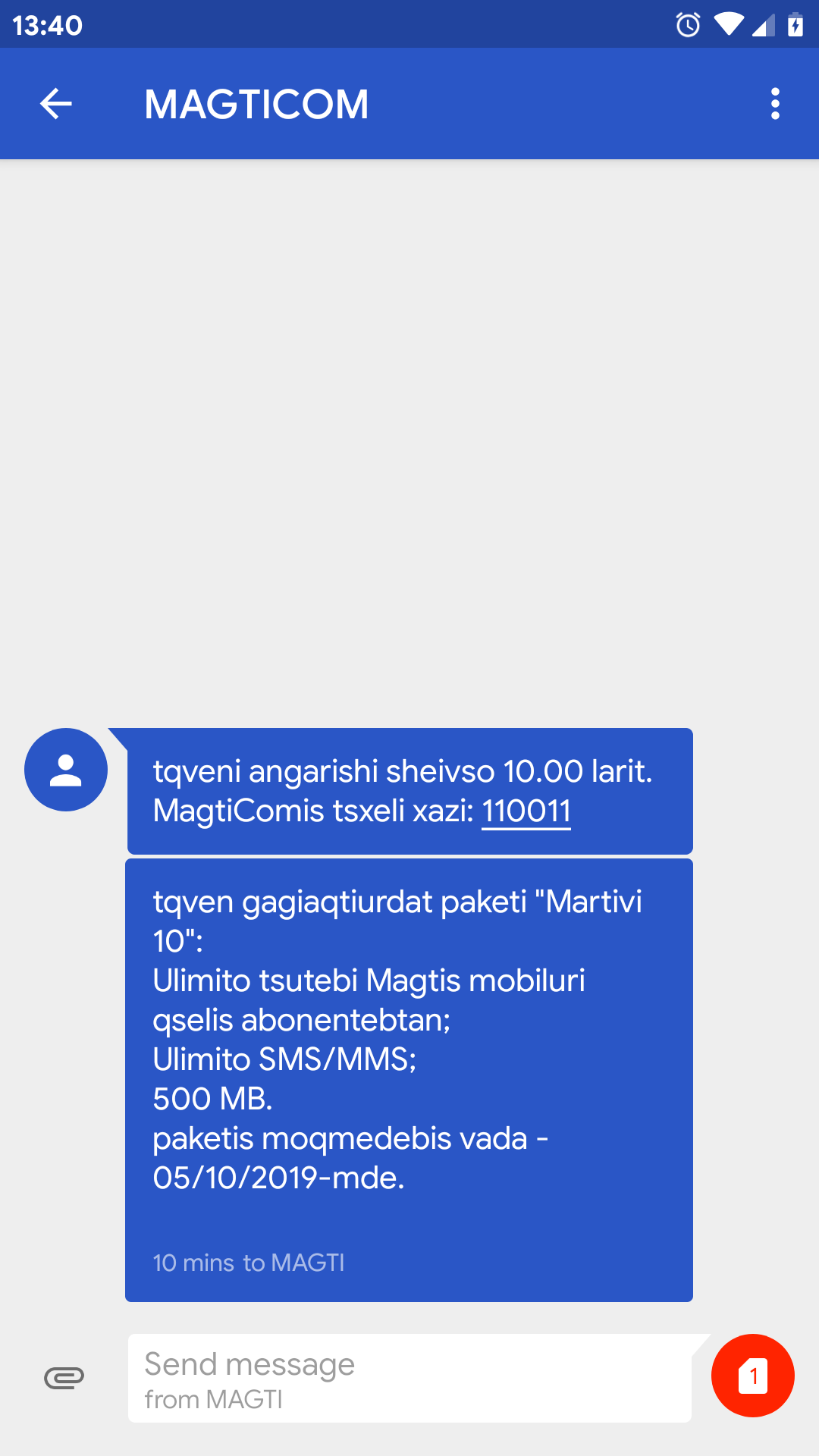The width and height of the screenshot is (819, 1456).
Task: Go back from the MAGTICOM conversation
Action: point(56,104)
